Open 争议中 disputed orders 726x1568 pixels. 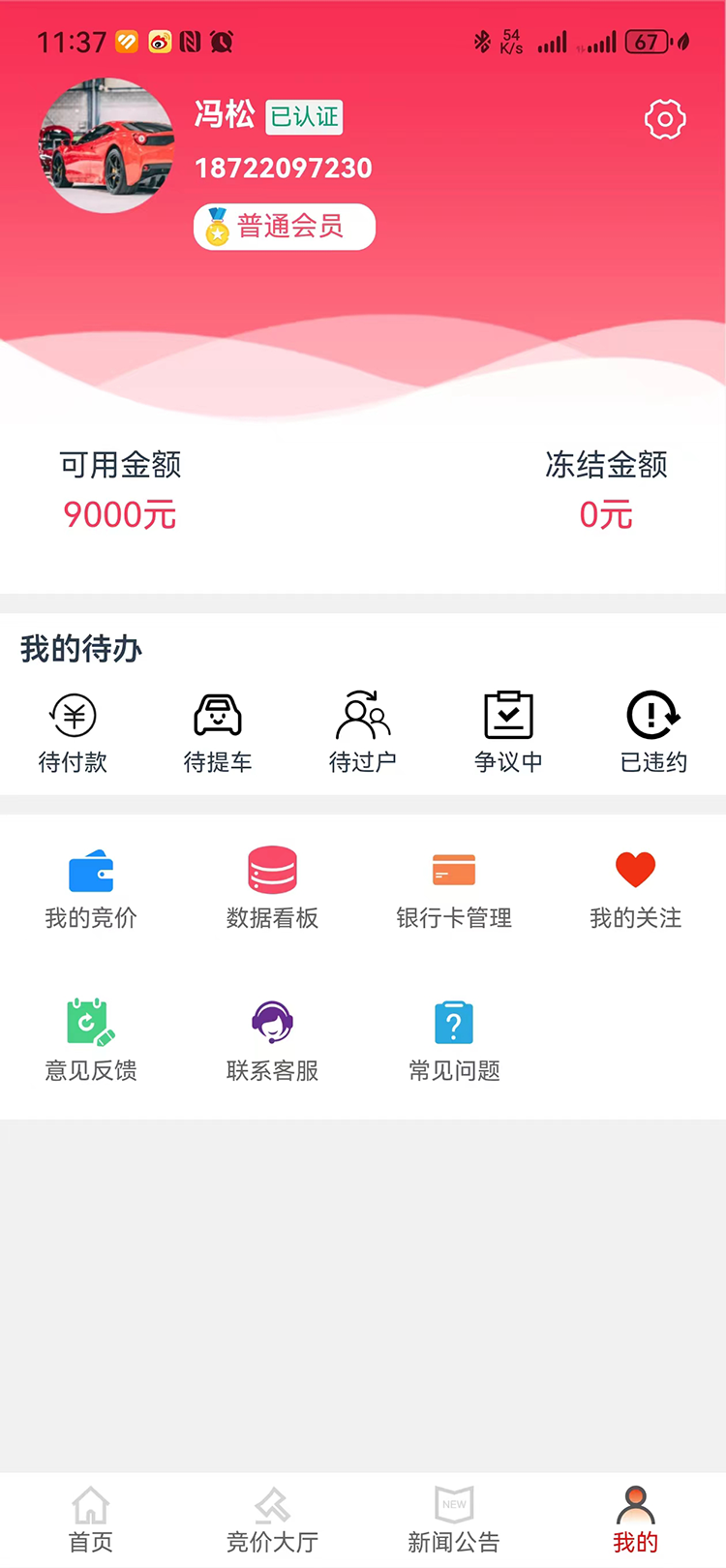pyautogui.click(x=508, y=732)
